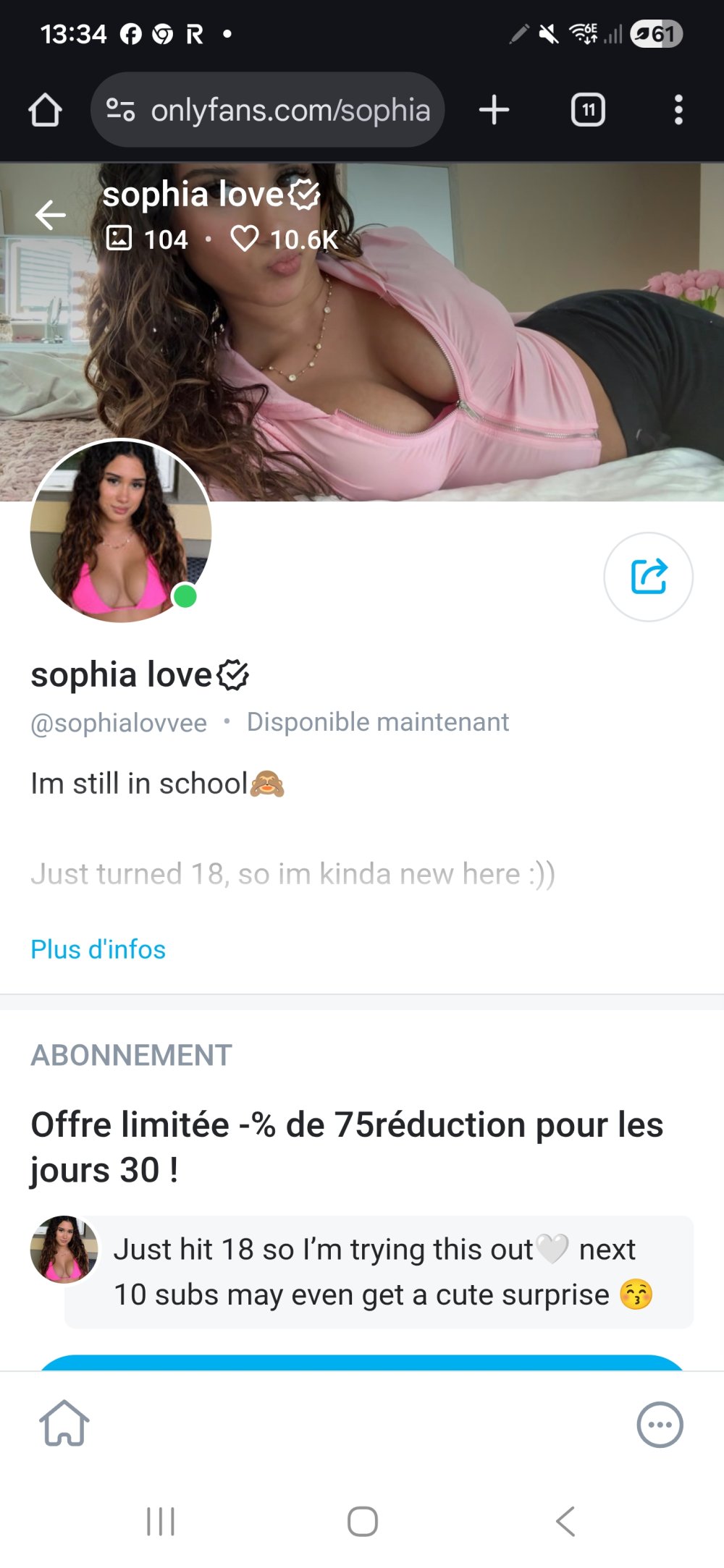Open the site home tab at bottom

click(x=64, y=1423)
